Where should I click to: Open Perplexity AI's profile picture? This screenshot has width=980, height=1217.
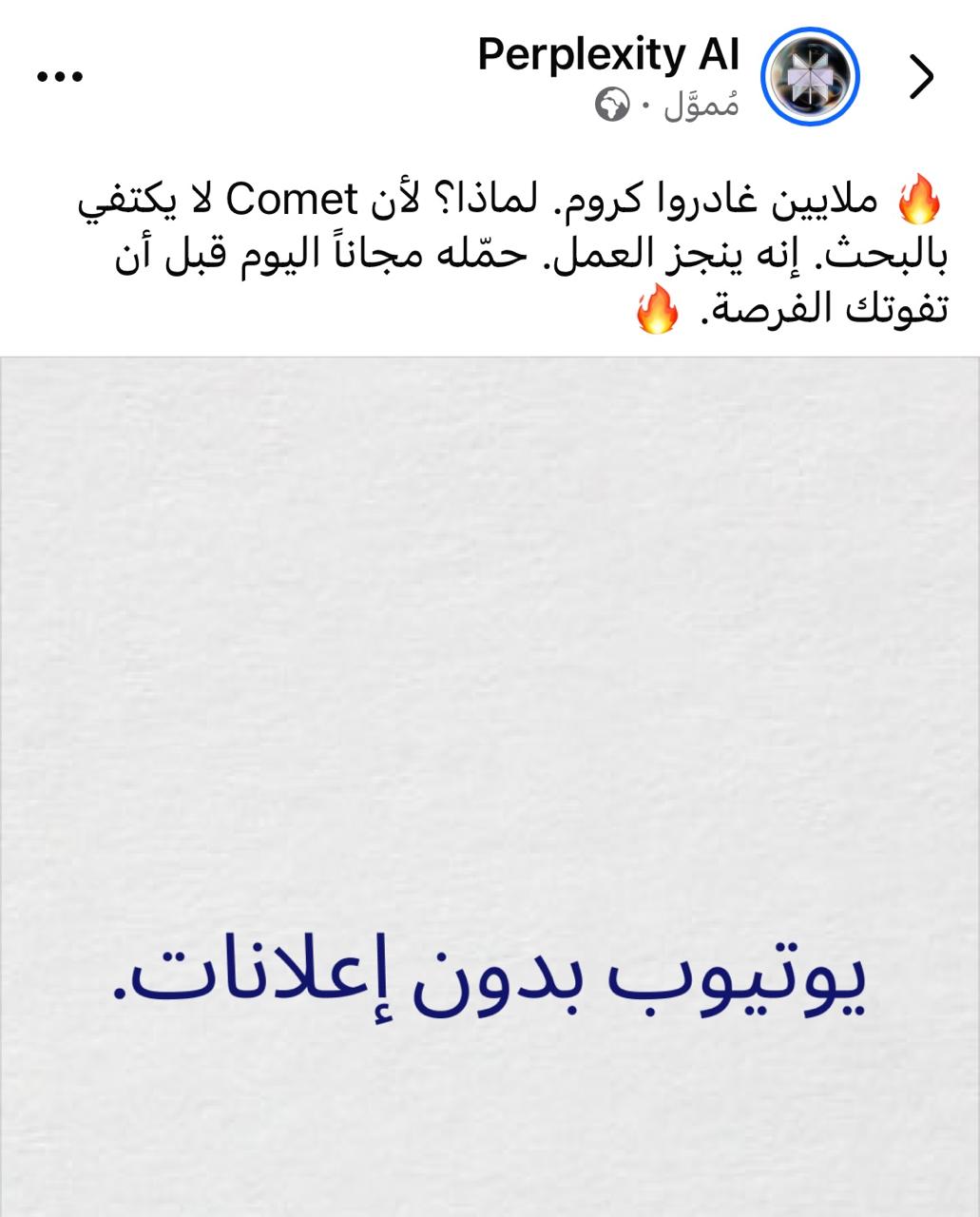click(x=812, y=77)
